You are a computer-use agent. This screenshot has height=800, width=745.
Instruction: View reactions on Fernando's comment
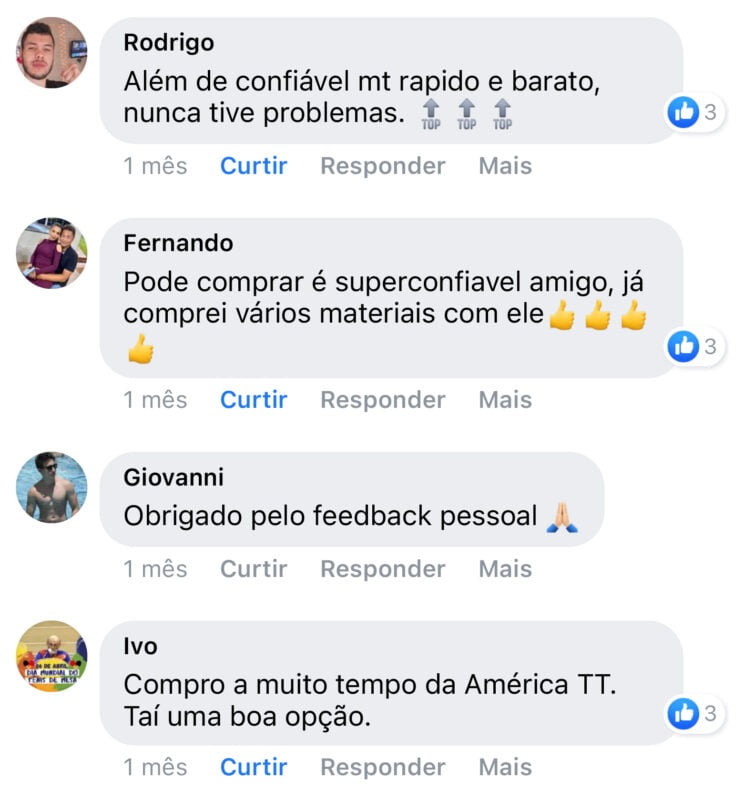pos(694,346)
